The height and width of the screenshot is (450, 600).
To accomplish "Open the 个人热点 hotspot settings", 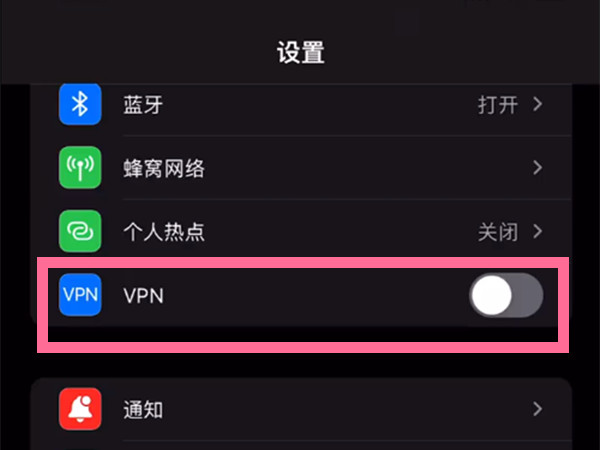I will [x=300, y=232].
